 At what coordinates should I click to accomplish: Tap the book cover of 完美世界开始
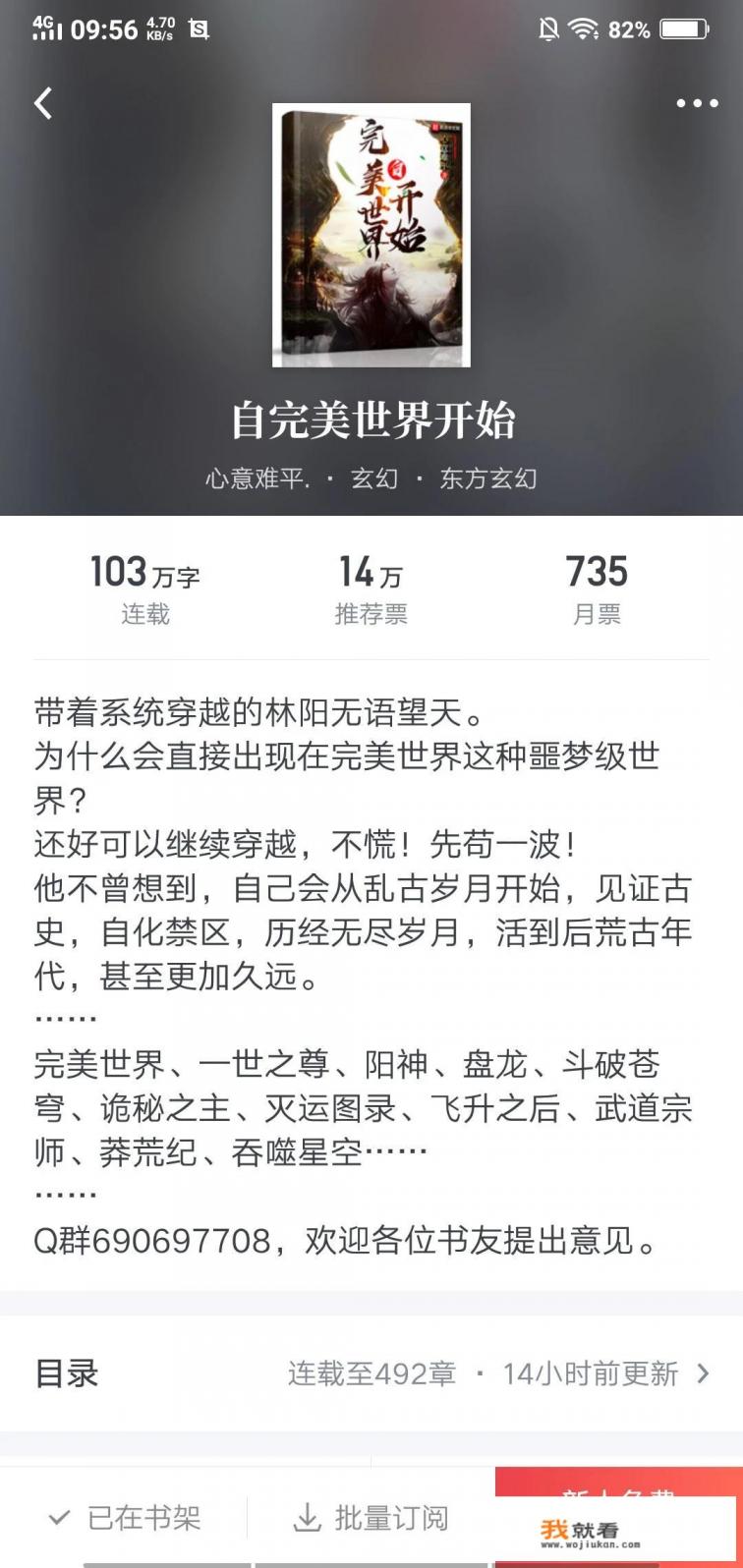coord(371,236)
